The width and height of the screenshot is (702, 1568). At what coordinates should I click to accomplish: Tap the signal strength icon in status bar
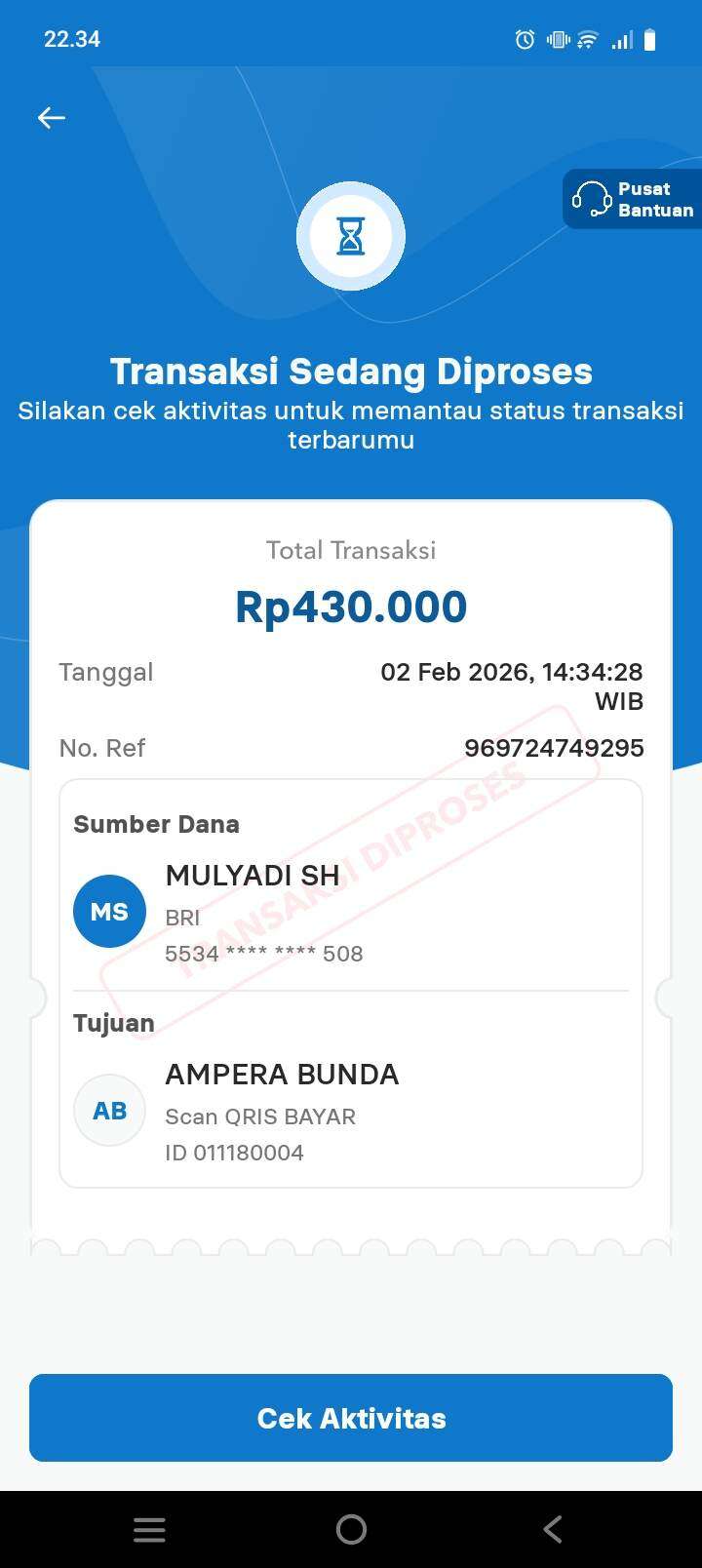click(x=621, y=41)
